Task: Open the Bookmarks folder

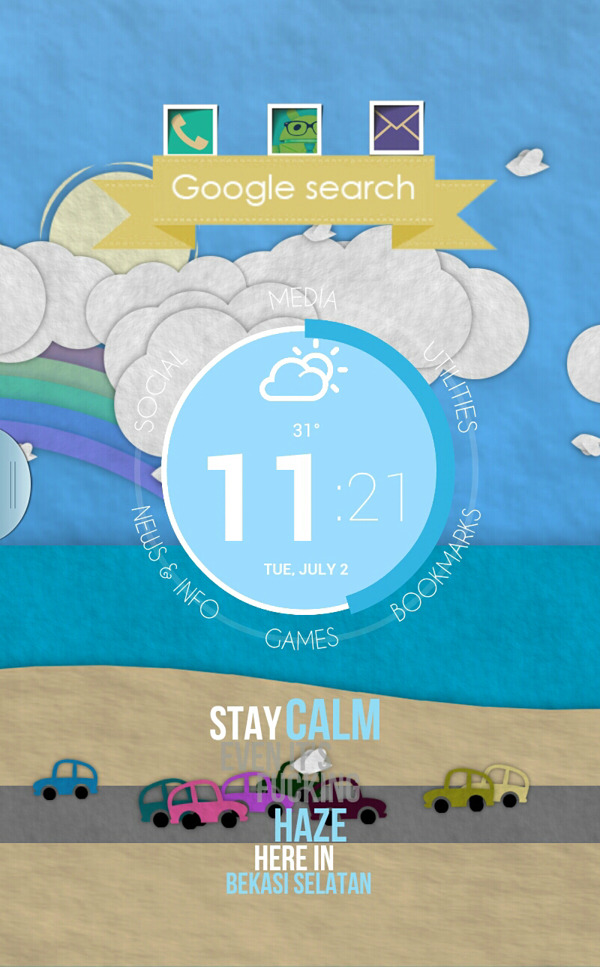Action: pos(436,564)
